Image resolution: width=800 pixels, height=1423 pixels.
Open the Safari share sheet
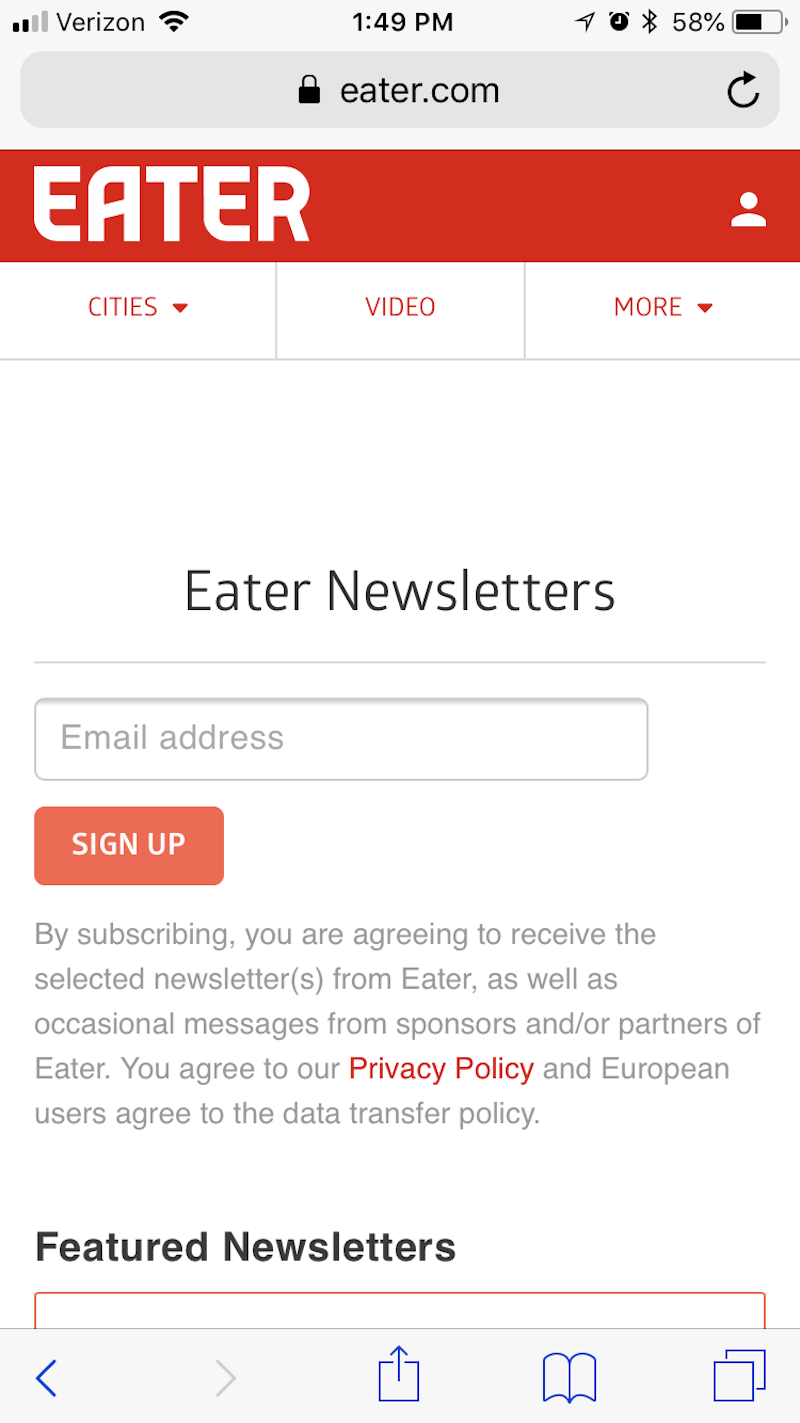399,1374
